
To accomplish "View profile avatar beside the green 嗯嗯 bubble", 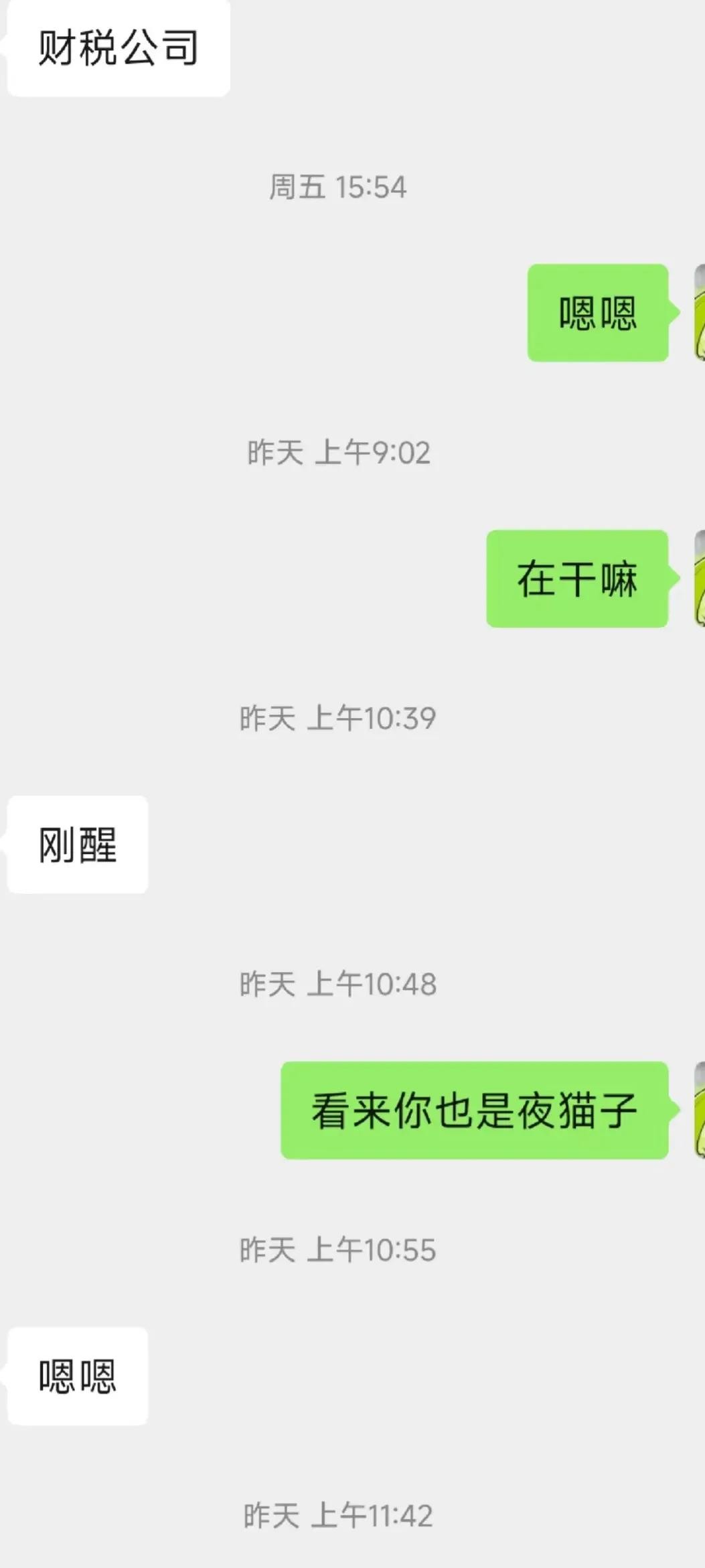I will pos(699,313).
